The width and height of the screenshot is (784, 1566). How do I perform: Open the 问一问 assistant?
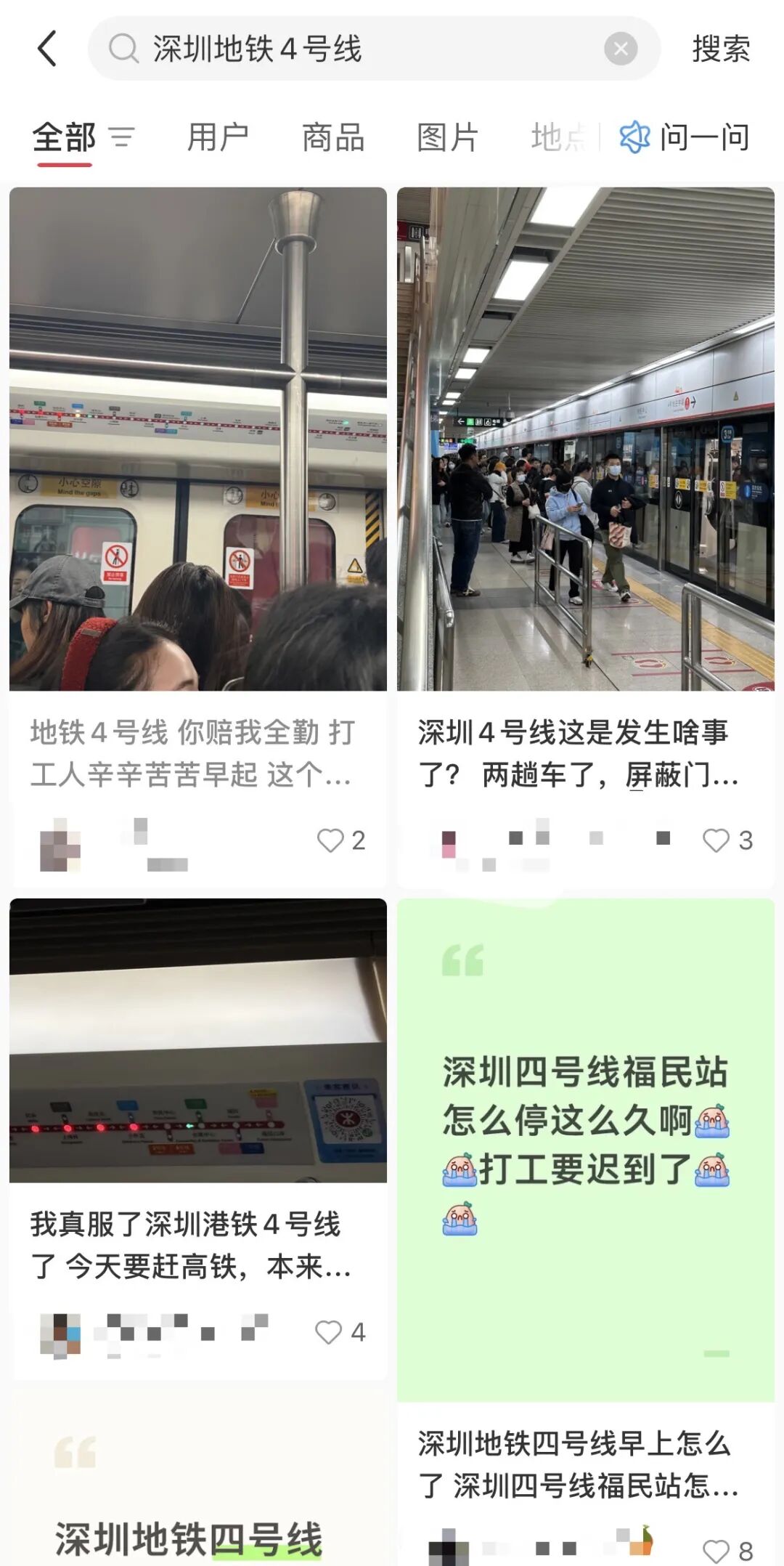coord(684,137)
